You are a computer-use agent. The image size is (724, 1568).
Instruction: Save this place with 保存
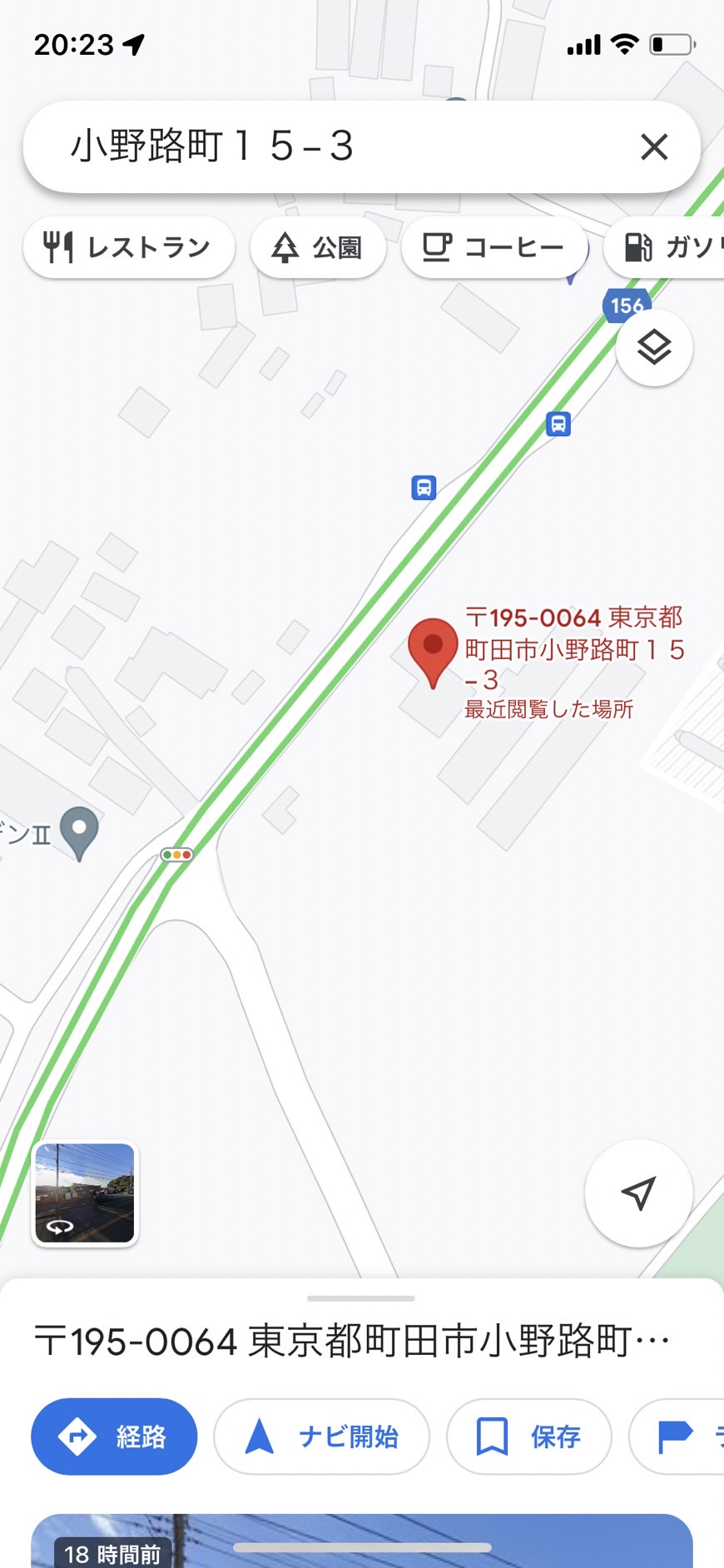(x=529, y=1437)
